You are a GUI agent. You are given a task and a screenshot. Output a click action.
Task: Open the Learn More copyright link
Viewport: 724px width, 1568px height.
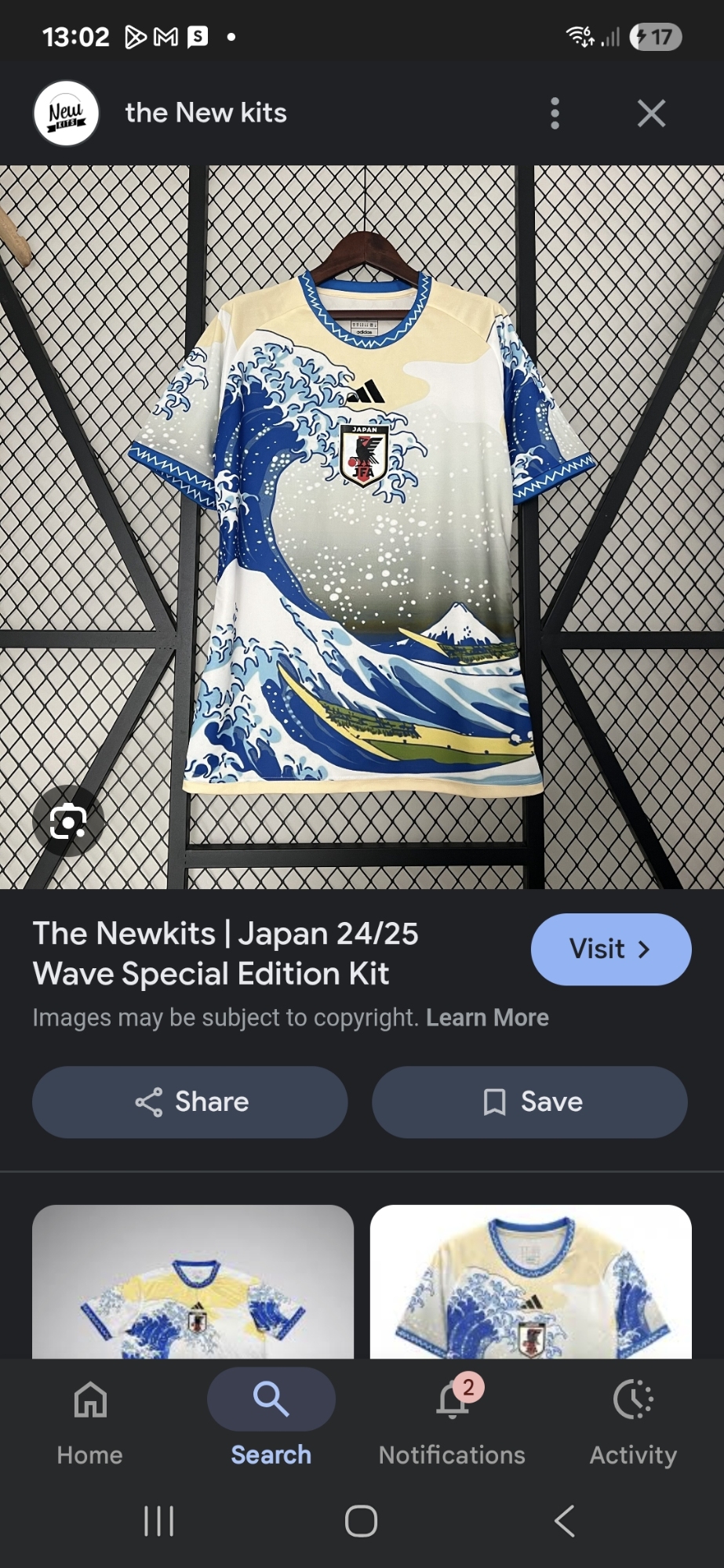pos(487,1018)
